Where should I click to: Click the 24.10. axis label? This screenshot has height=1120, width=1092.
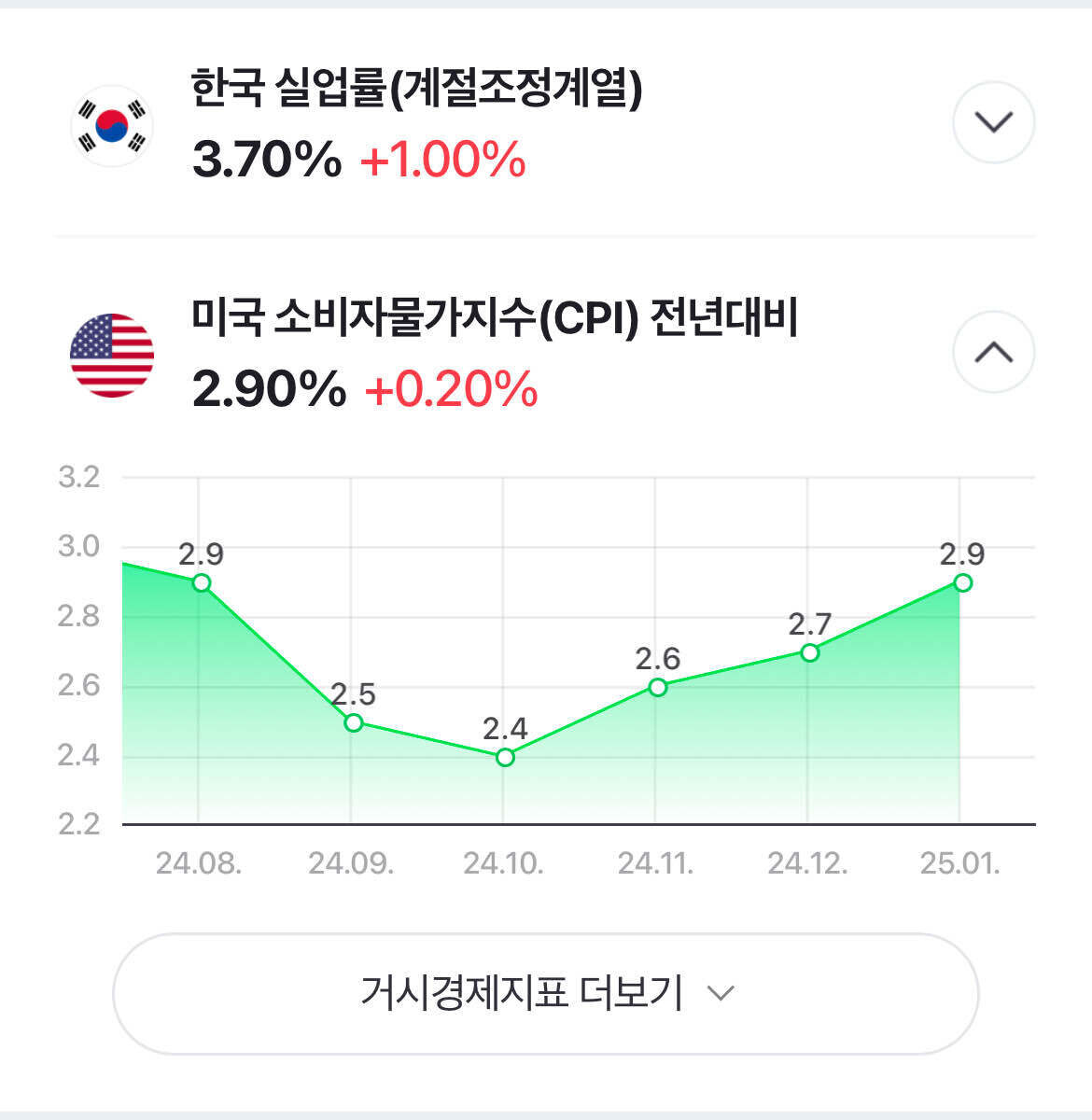click(x=505, y=863)
